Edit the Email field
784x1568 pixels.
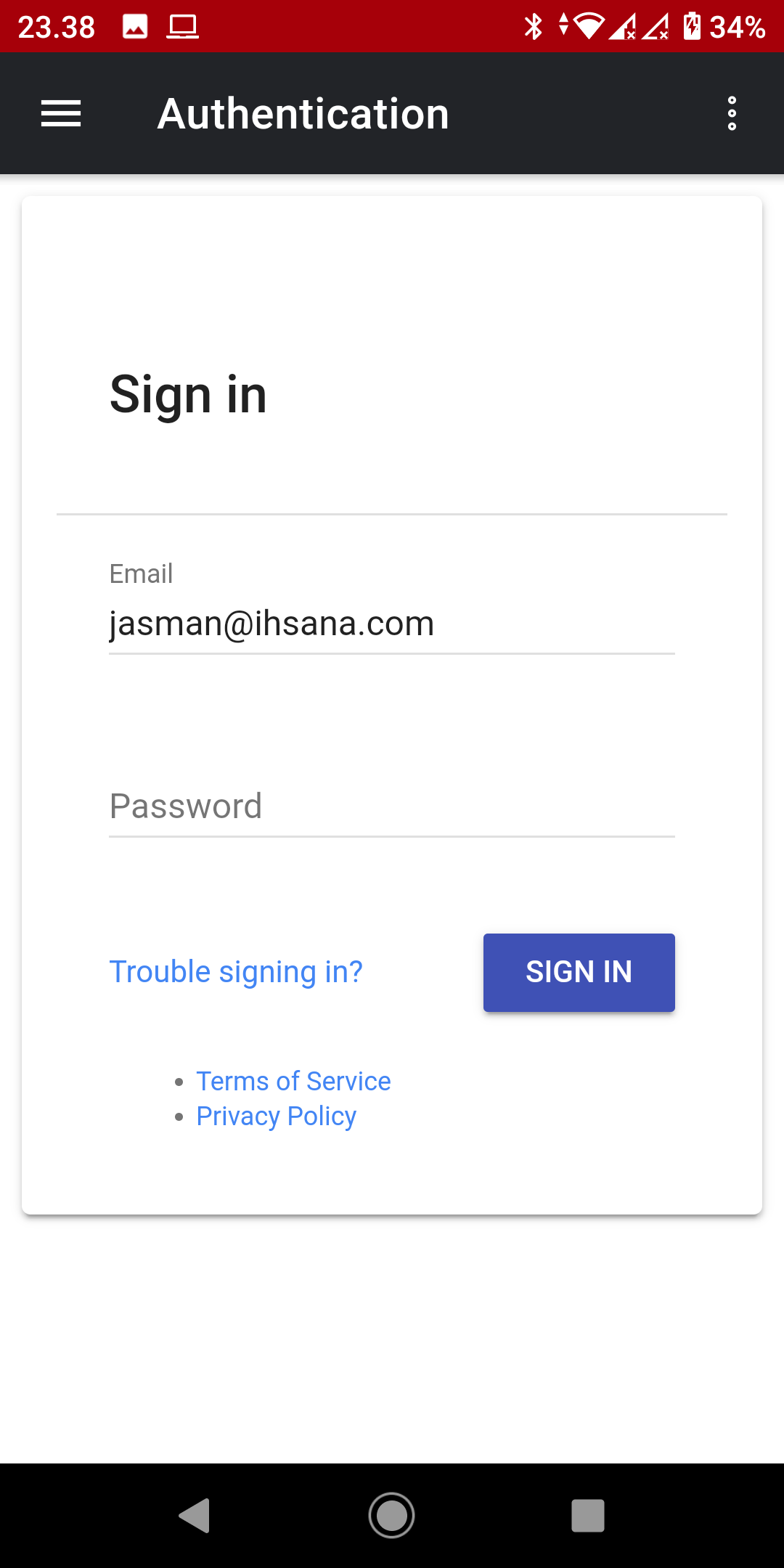[x=392, y=624]
